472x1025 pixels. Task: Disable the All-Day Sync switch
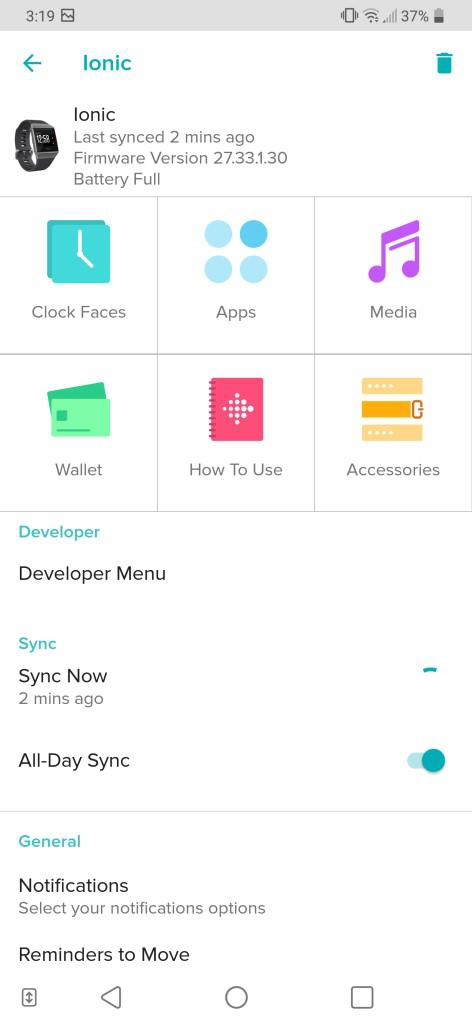[426, 760]
